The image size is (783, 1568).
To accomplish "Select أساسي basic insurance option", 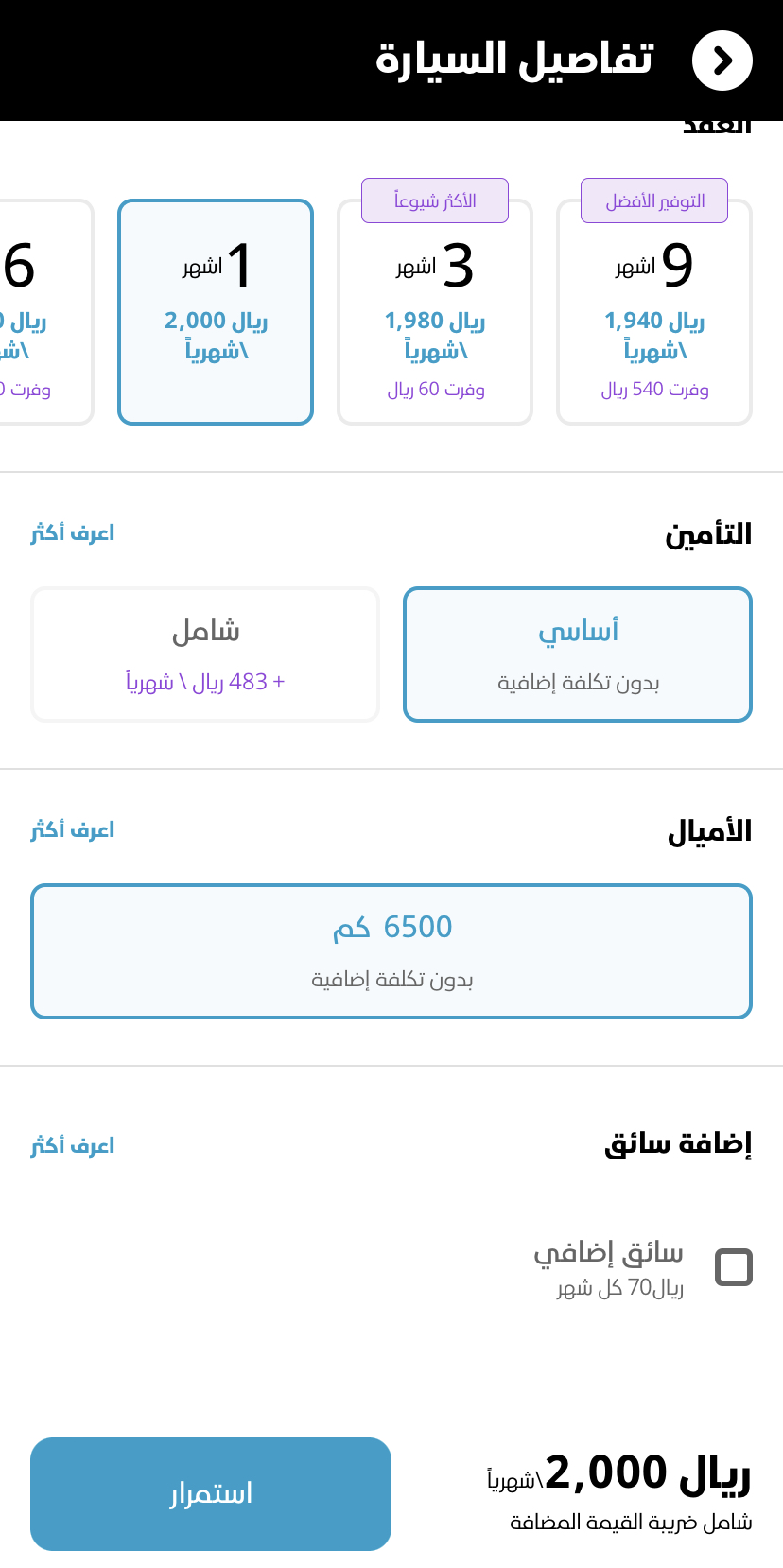I will [578, 654].
